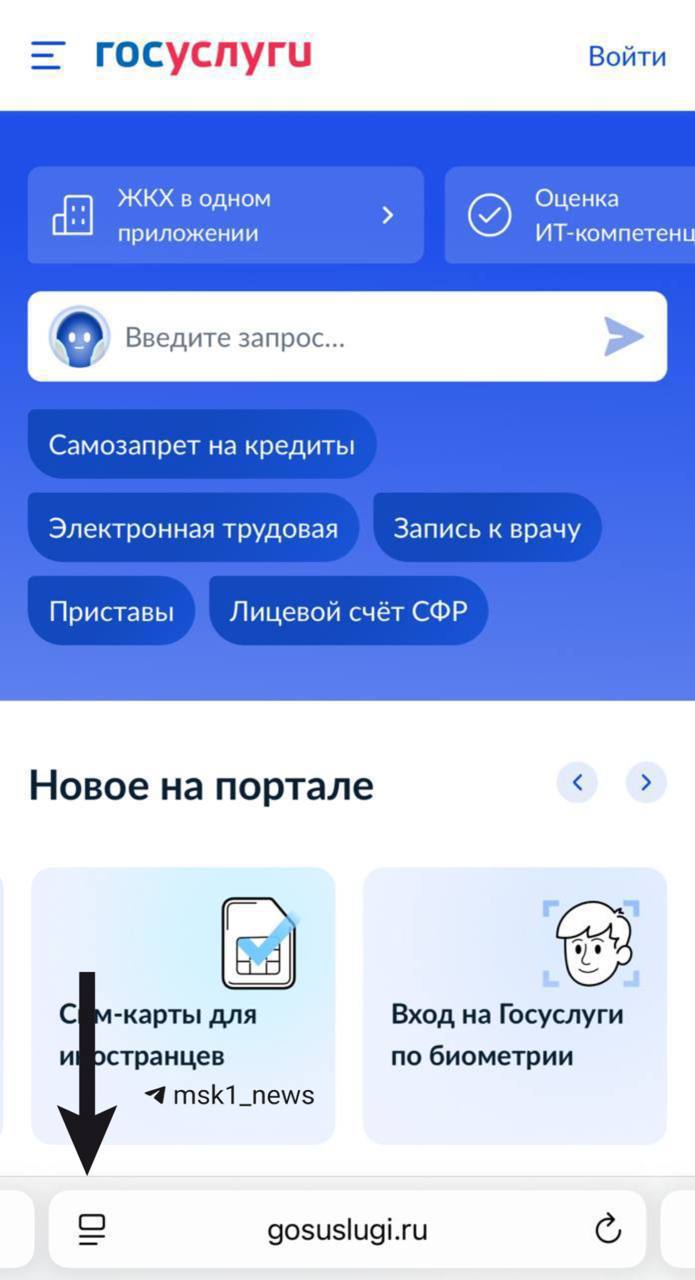Open Вход на Госуслуги по биометрии card
Screen dimensions: 695x1280
[514, 1004]
